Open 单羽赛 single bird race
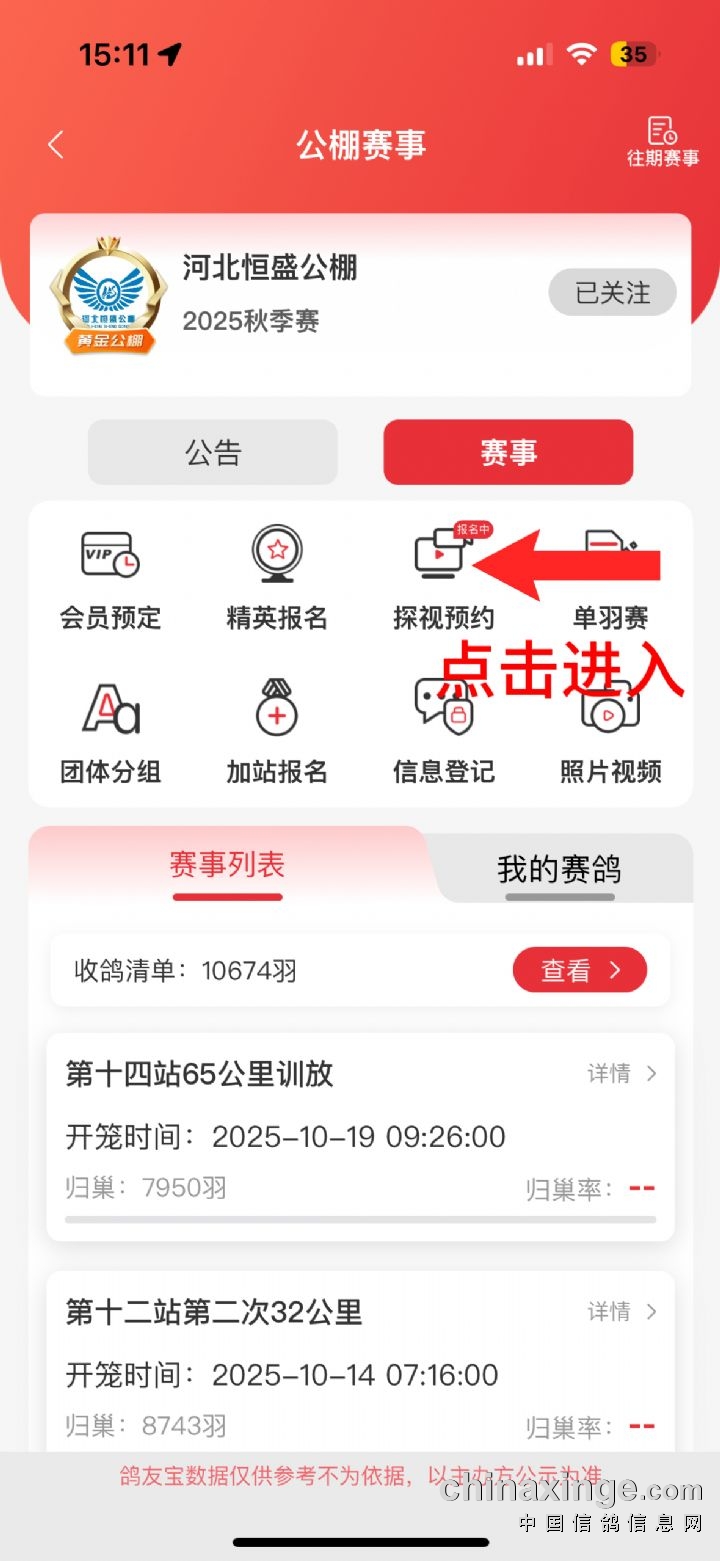Screen dimensions: 720x1561 coord(610,580)
